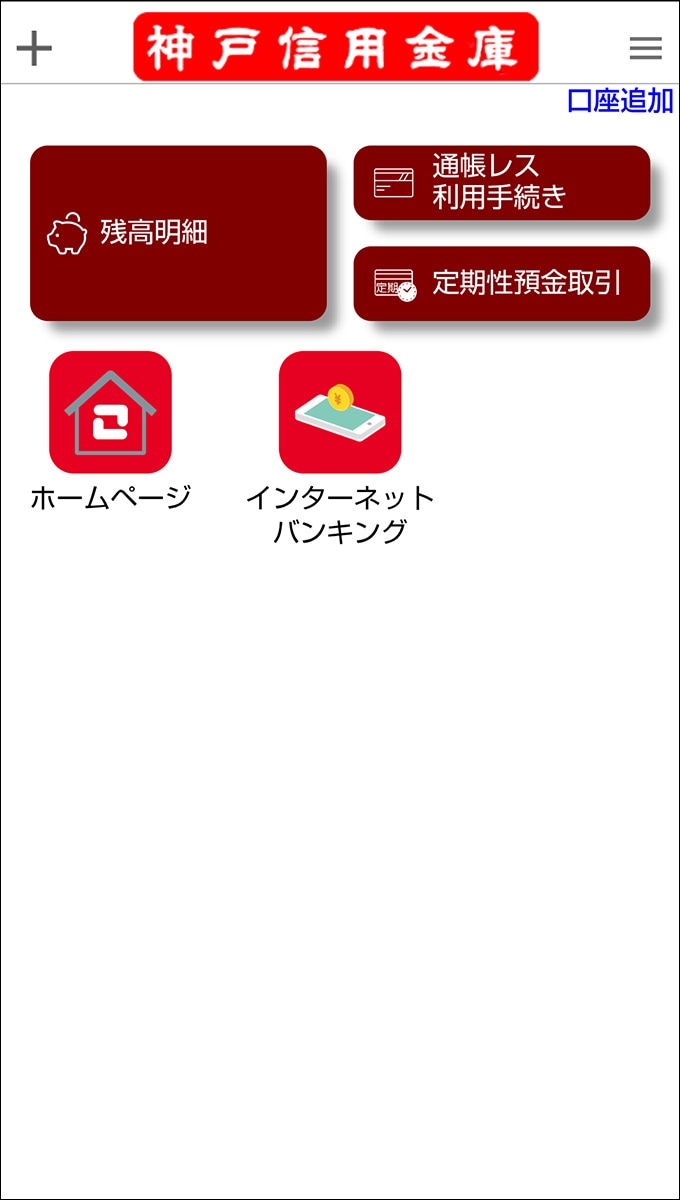
Task: Open 残高明細 balance details
Action: tap(178, 233)
